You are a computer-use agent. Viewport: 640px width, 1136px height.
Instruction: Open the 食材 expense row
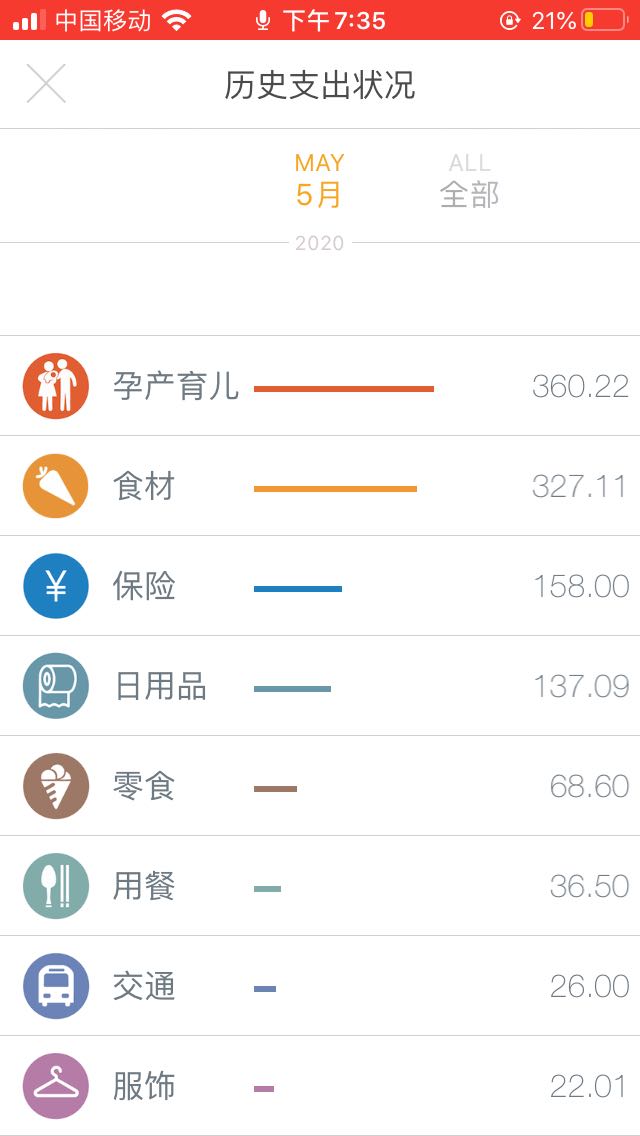pos(320,486)
